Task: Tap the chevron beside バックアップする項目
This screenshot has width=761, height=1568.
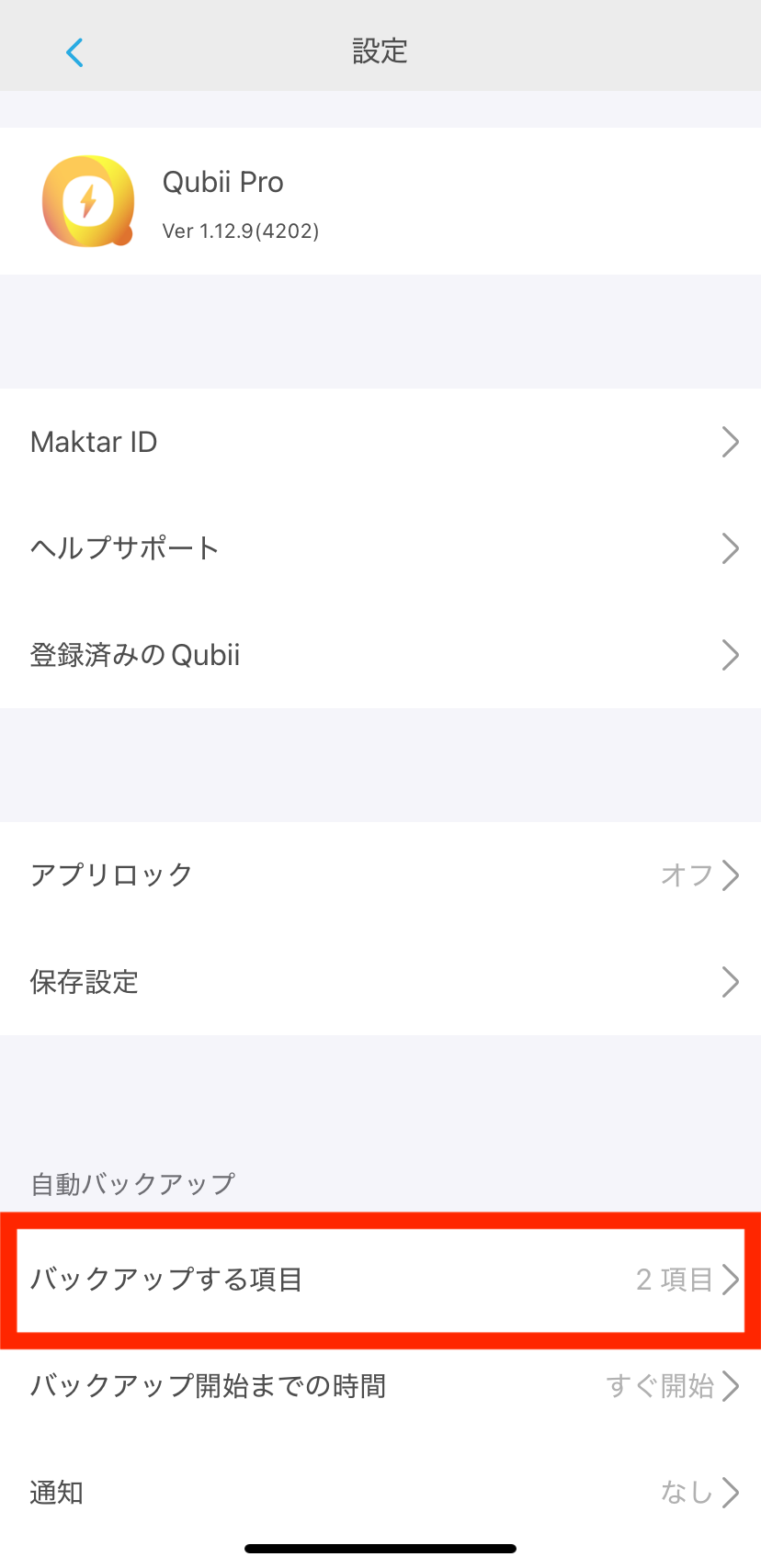Action: pos(730,1279)
